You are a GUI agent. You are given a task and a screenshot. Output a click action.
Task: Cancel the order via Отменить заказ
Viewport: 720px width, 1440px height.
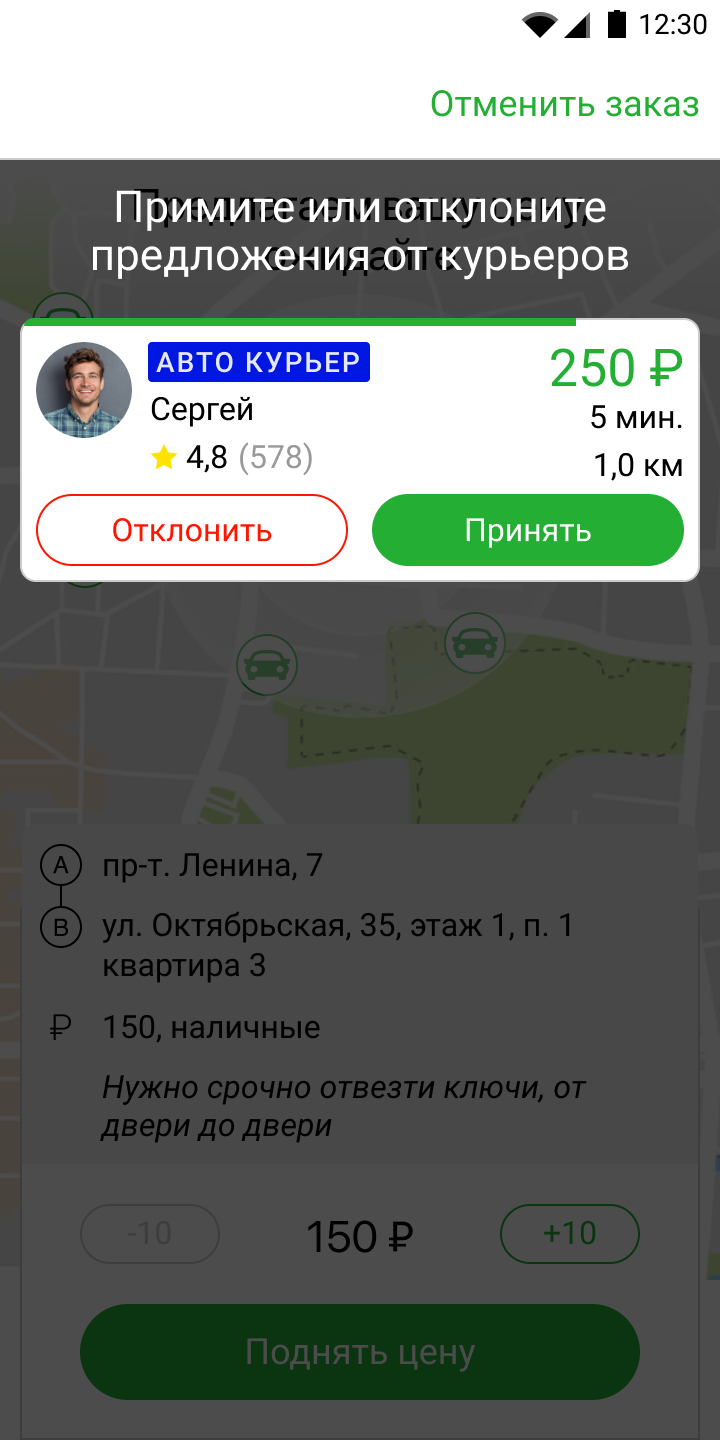(x=564, y=104)
